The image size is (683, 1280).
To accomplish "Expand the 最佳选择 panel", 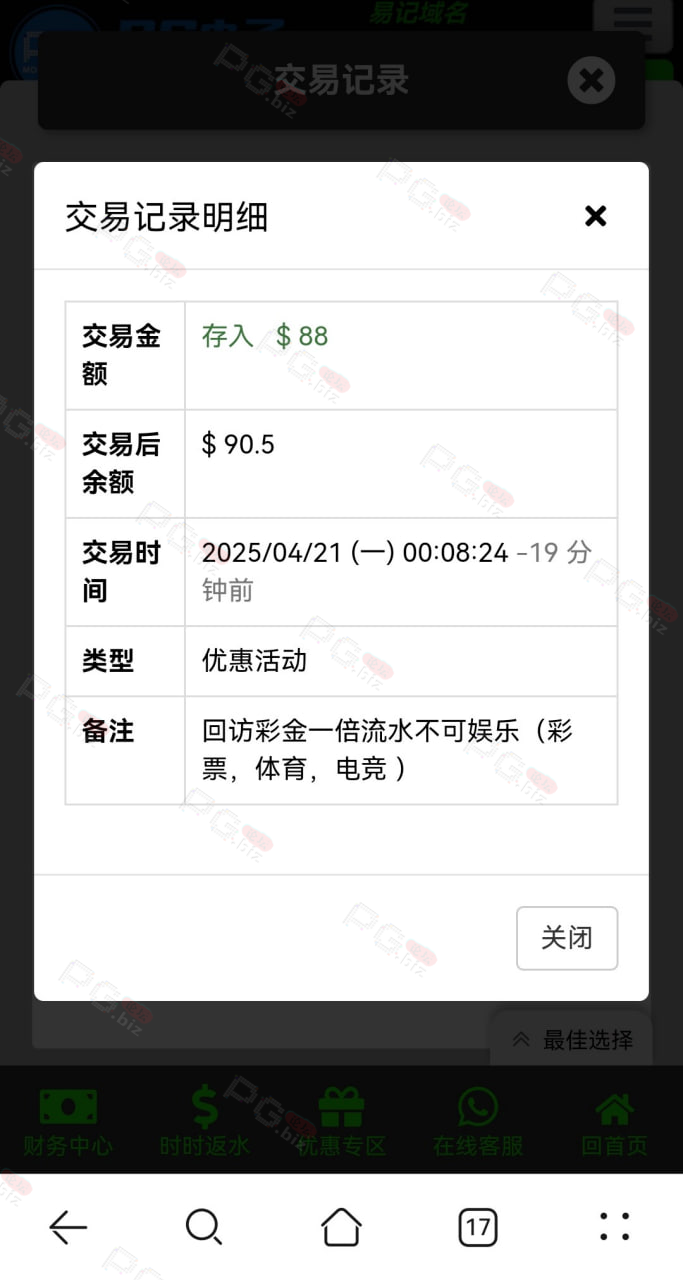I will click(572, 1040).
